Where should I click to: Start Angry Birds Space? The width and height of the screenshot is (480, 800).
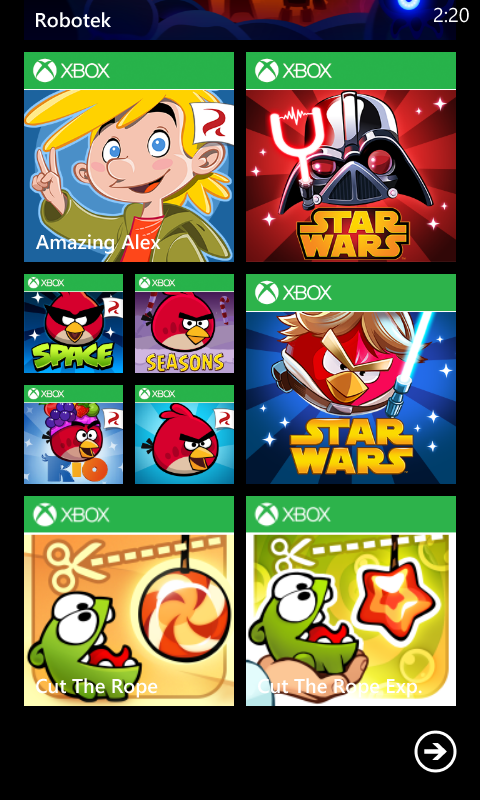[x=73, y=323]
